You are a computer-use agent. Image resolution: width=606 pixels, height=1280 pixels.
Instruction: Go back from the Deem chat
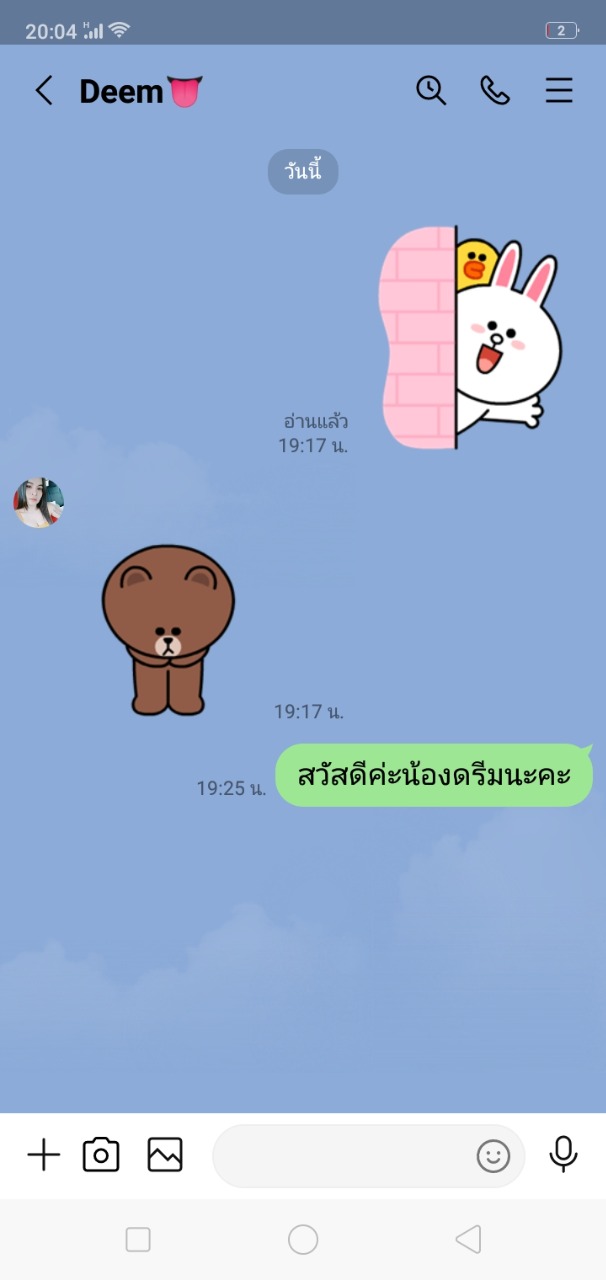point(43,91)
